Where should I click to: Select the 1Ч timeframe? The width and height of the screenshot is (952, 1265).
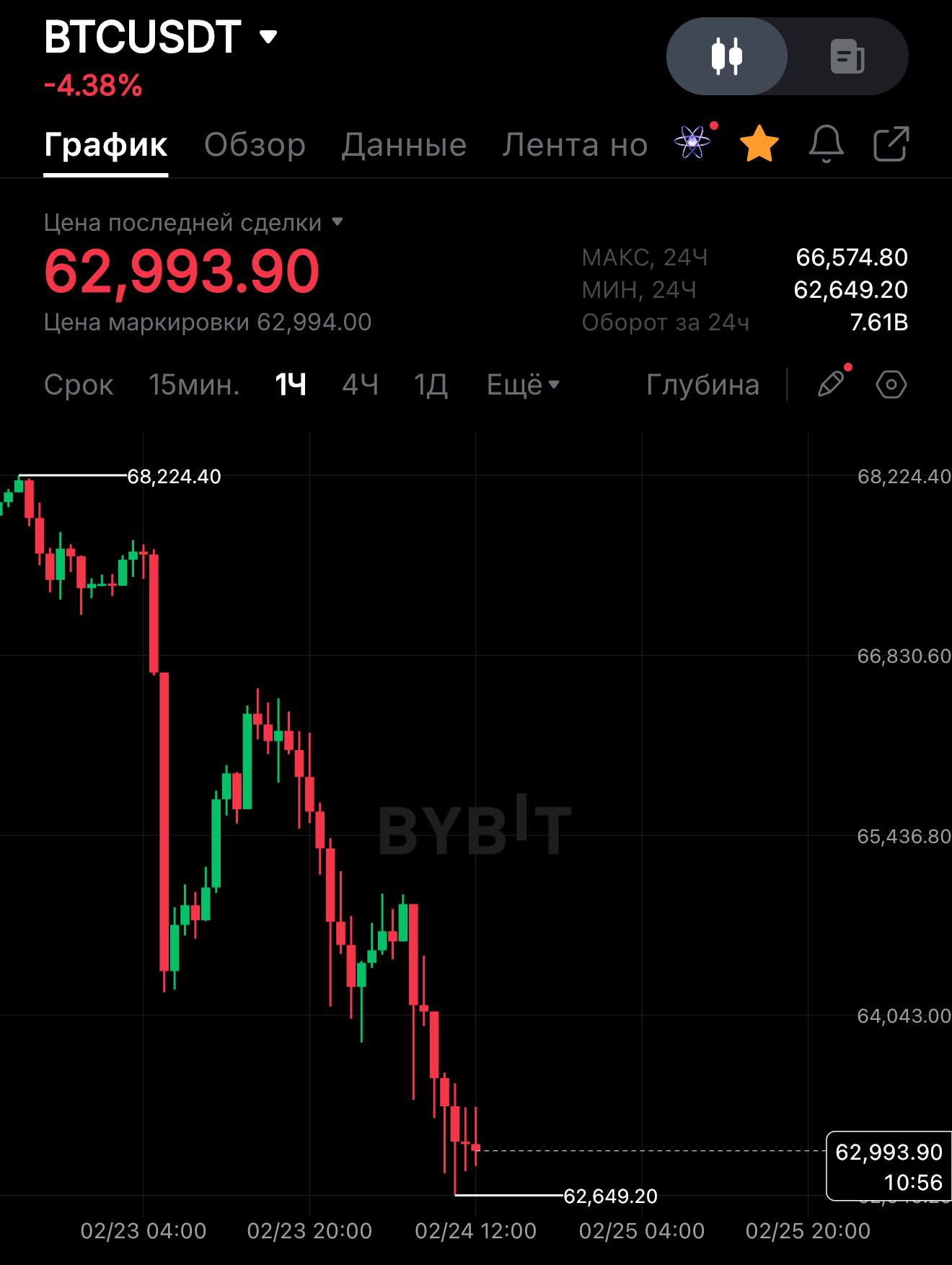[291, 384]
